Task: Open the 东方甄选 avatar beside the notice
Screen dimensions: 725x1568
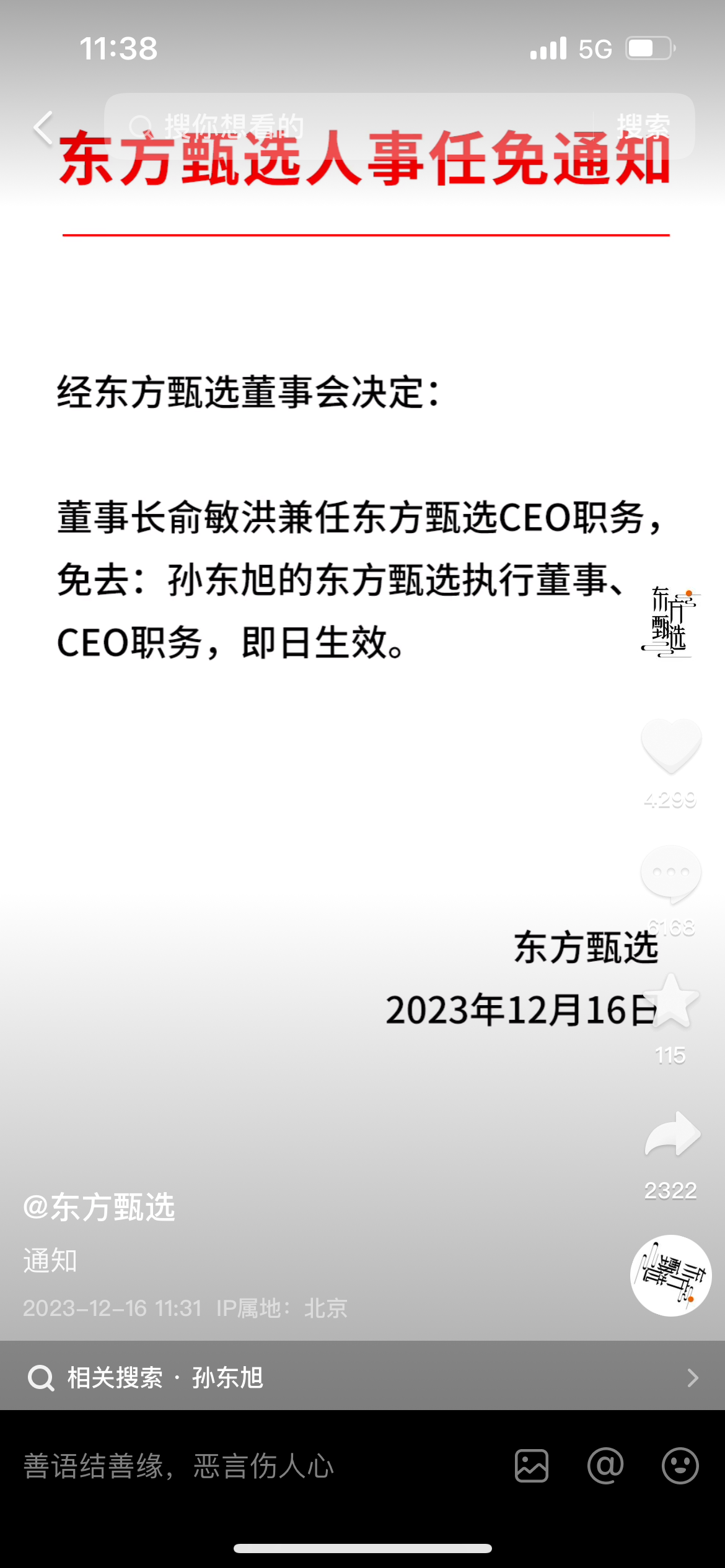Action: pos(669,622)
